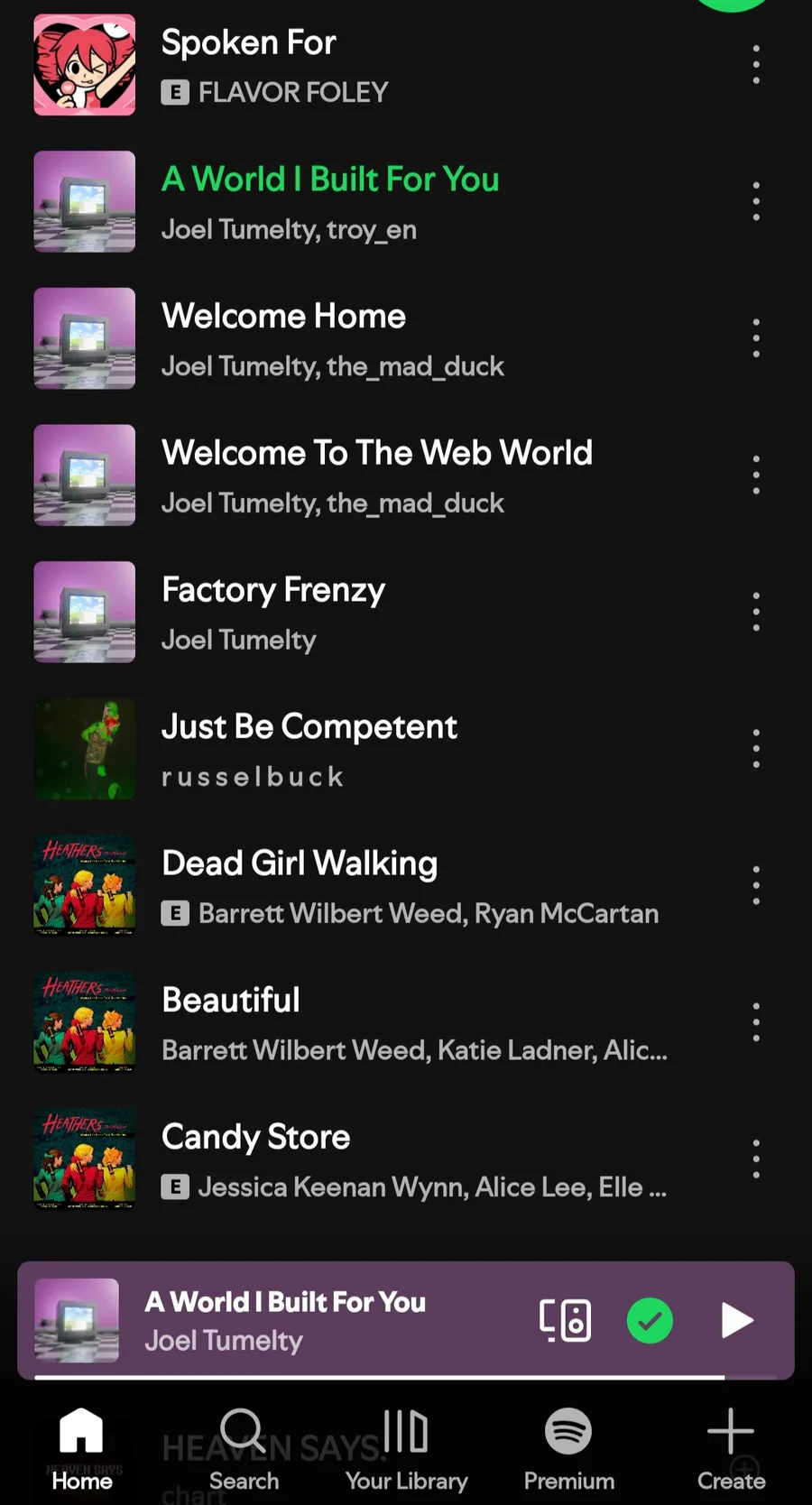This screenshot has width=812, height=1505.
Task: Tap the green checkmark saved-song icon
Action: click(x=650, y=1321)
